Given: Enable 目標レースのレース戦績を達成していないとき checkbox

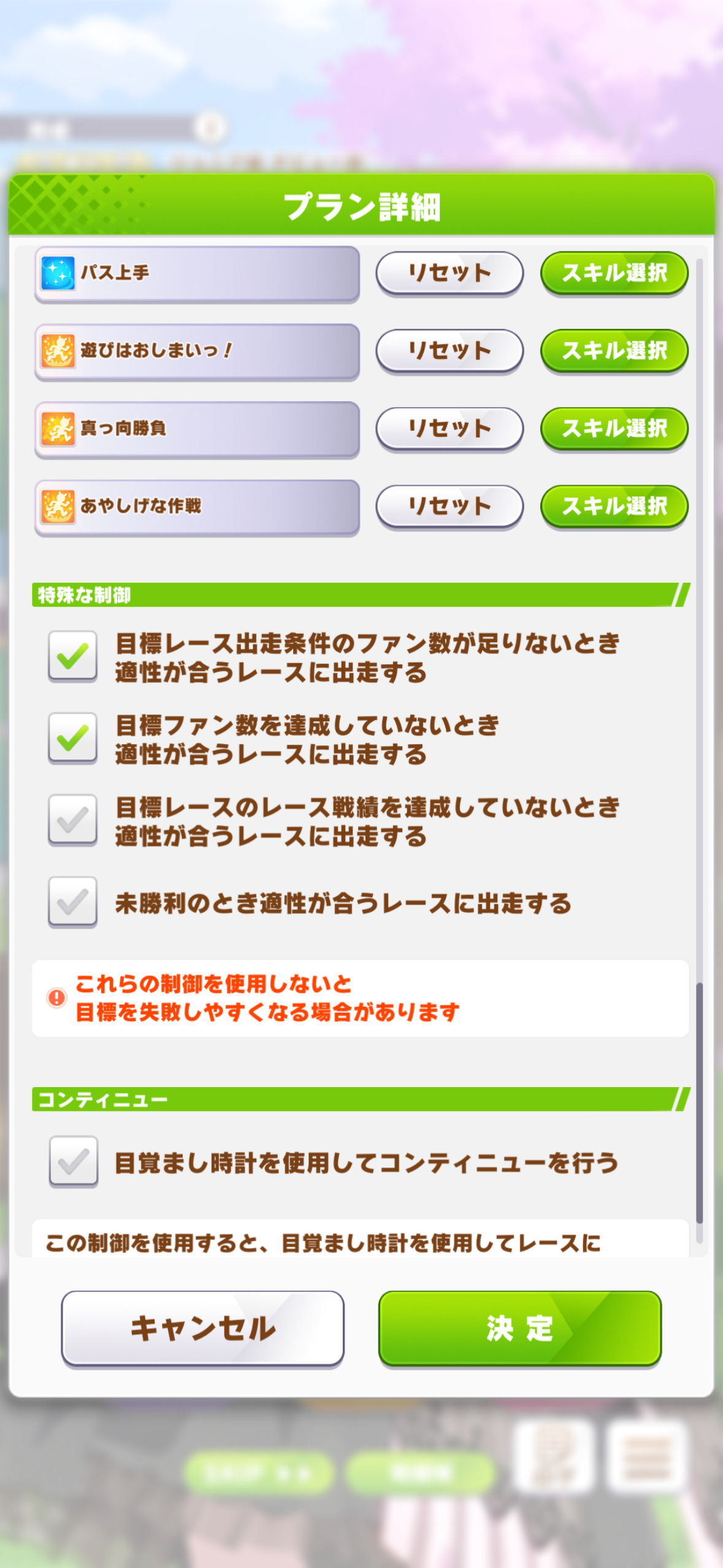Looking at the screenshot, I should [x=73, y=820].
